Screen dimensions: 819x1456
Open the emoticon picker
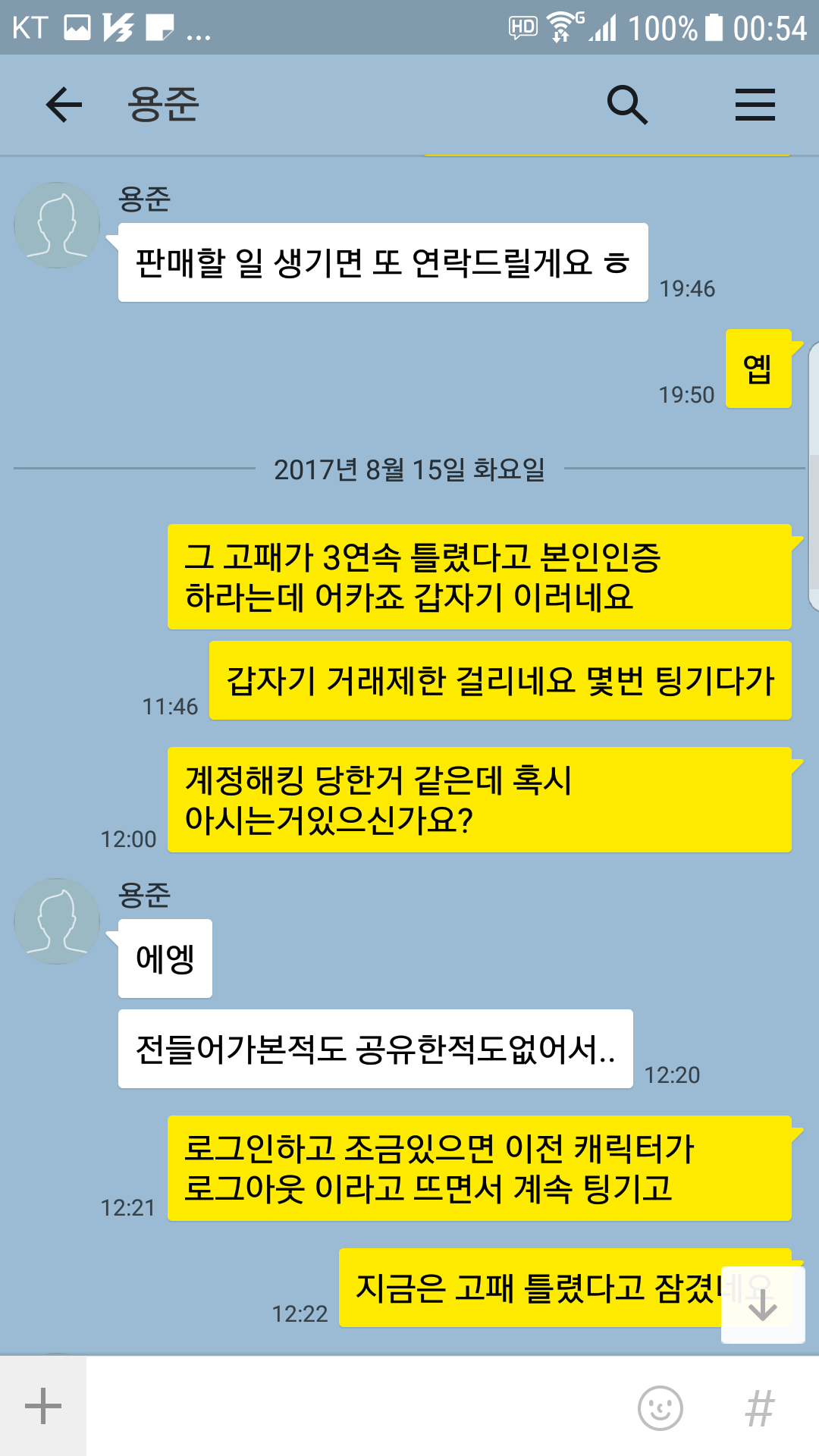coord(661,1408)
